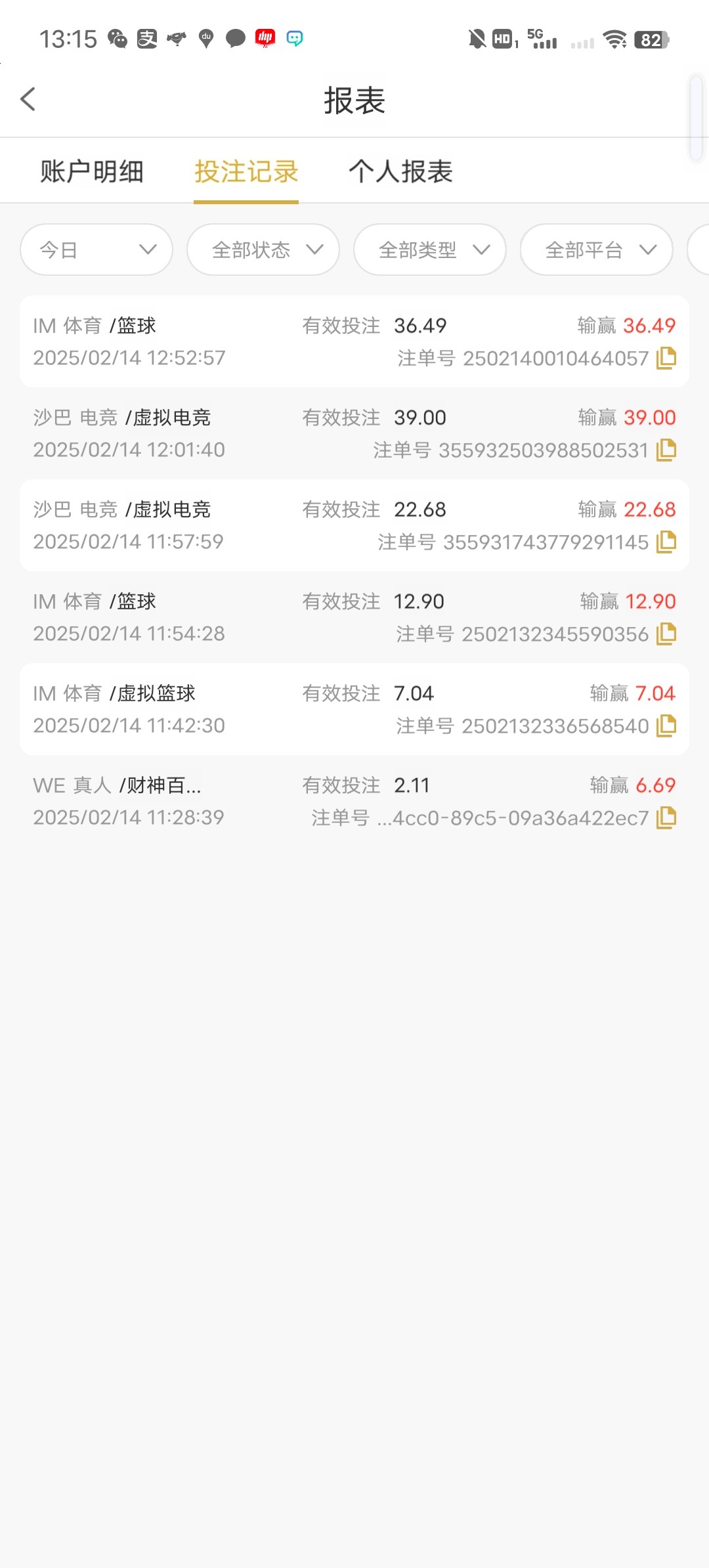The image size is (709, 1568).
Task: Copy bet number 2502132345590356
Action: pos(666,634)
